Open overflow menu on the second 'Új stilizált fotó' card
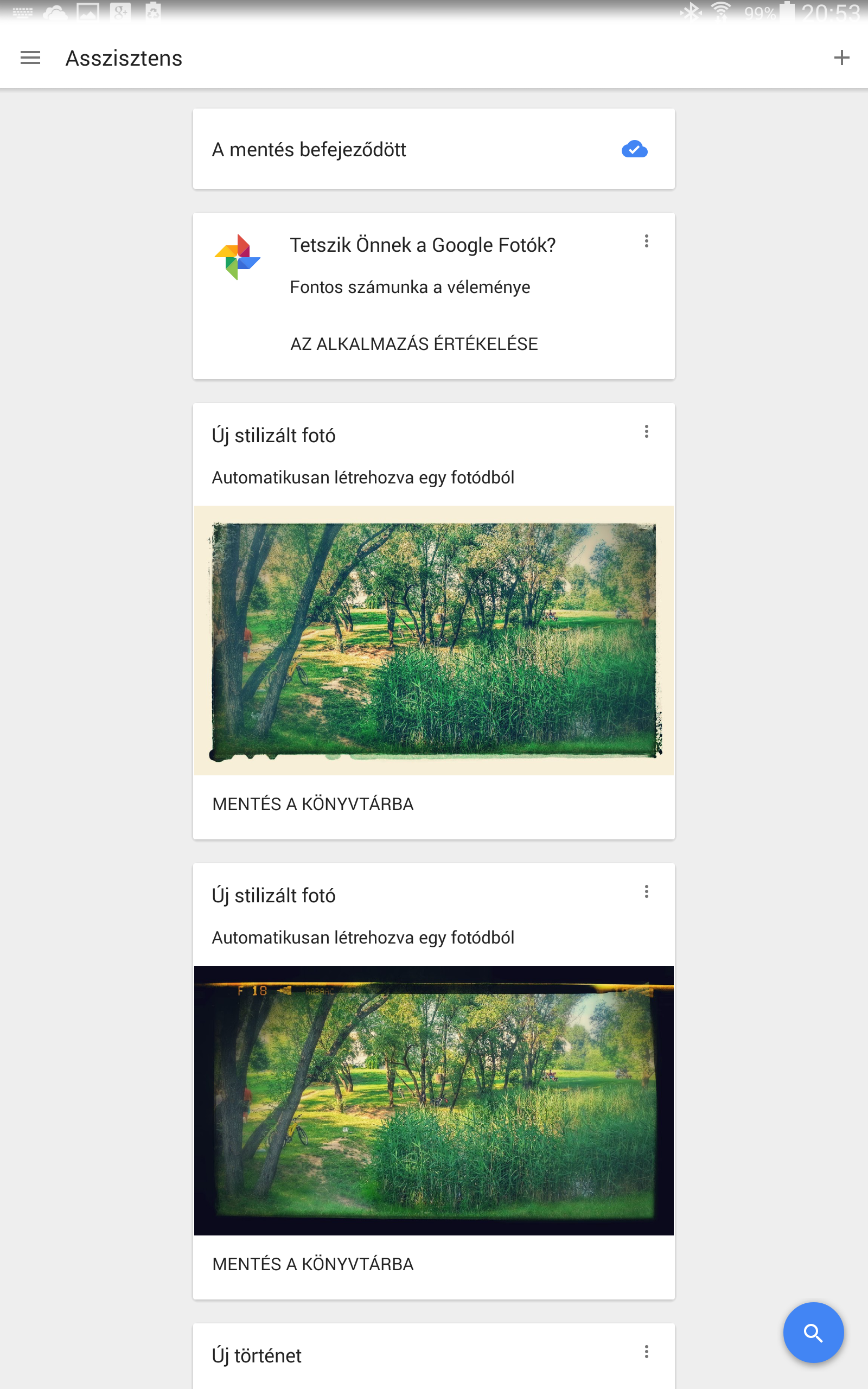The width and height of the screenshot is (868, 1389). pyautogui.click(x=647, y=891)
